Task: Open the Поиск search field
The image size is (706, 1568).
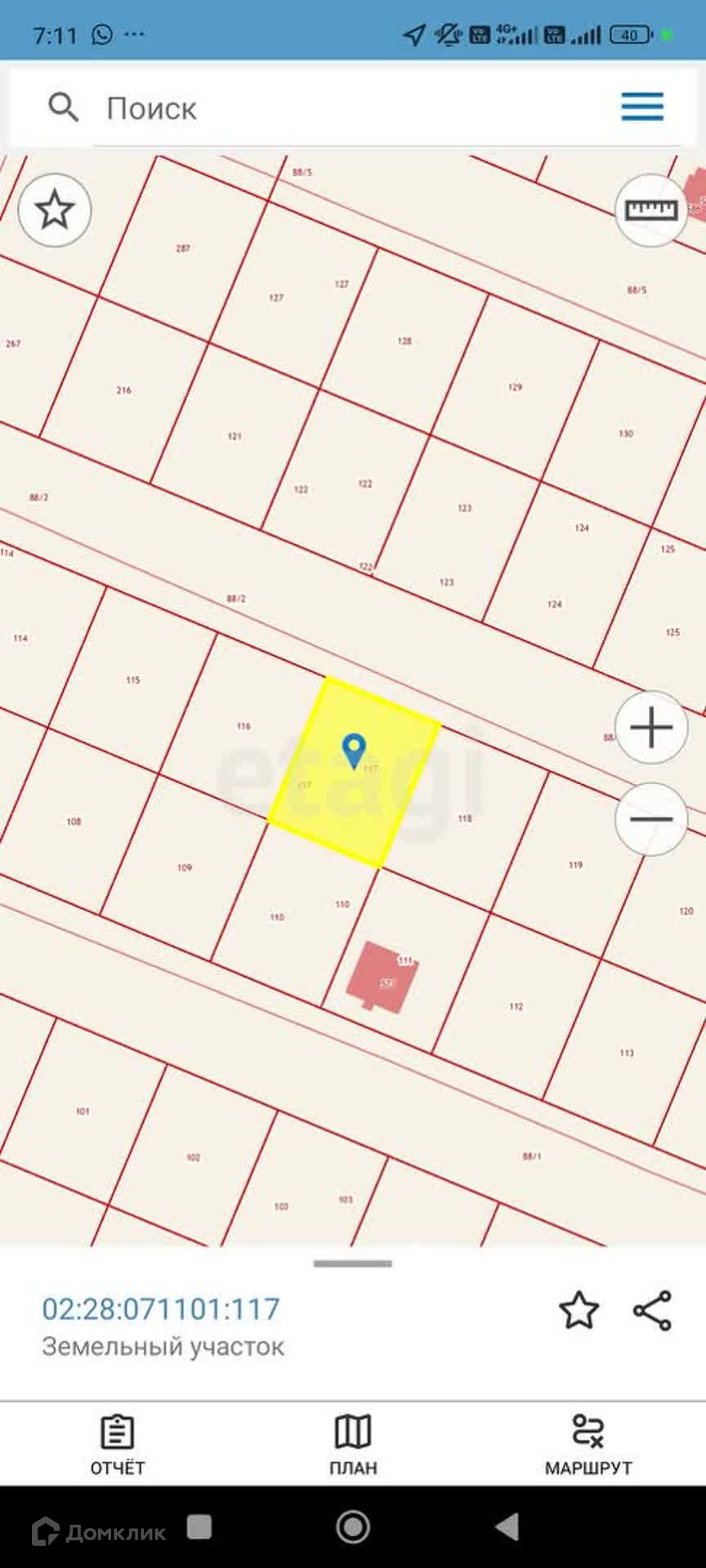Action: (327, 109)
